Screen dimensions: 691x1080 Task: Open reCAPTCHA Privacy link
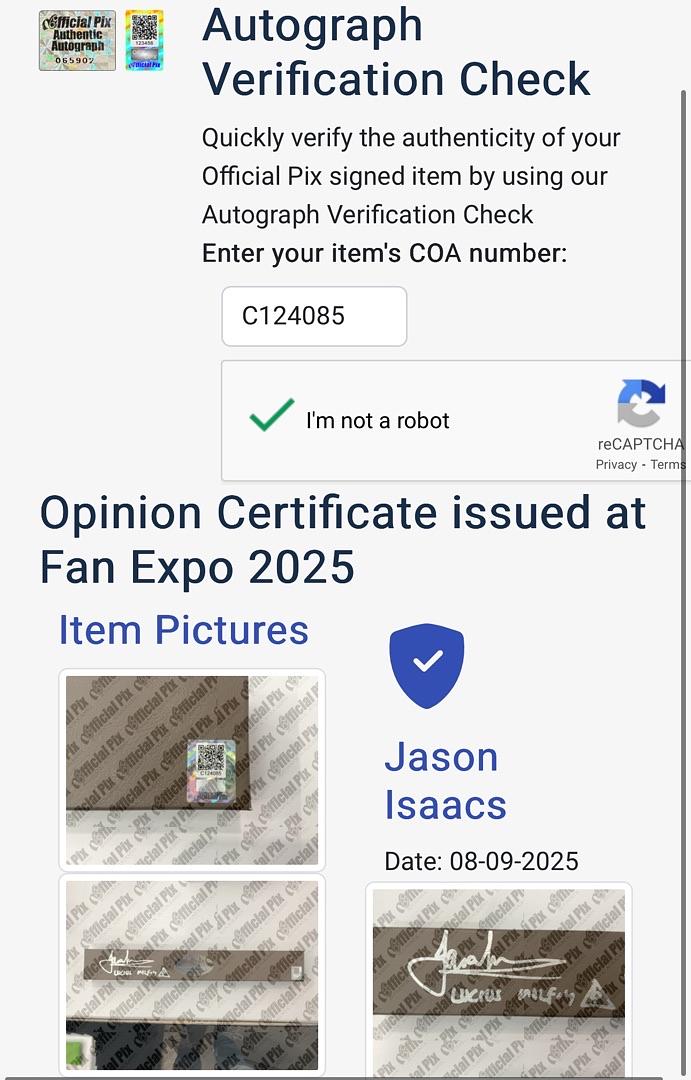coord(616,464)
